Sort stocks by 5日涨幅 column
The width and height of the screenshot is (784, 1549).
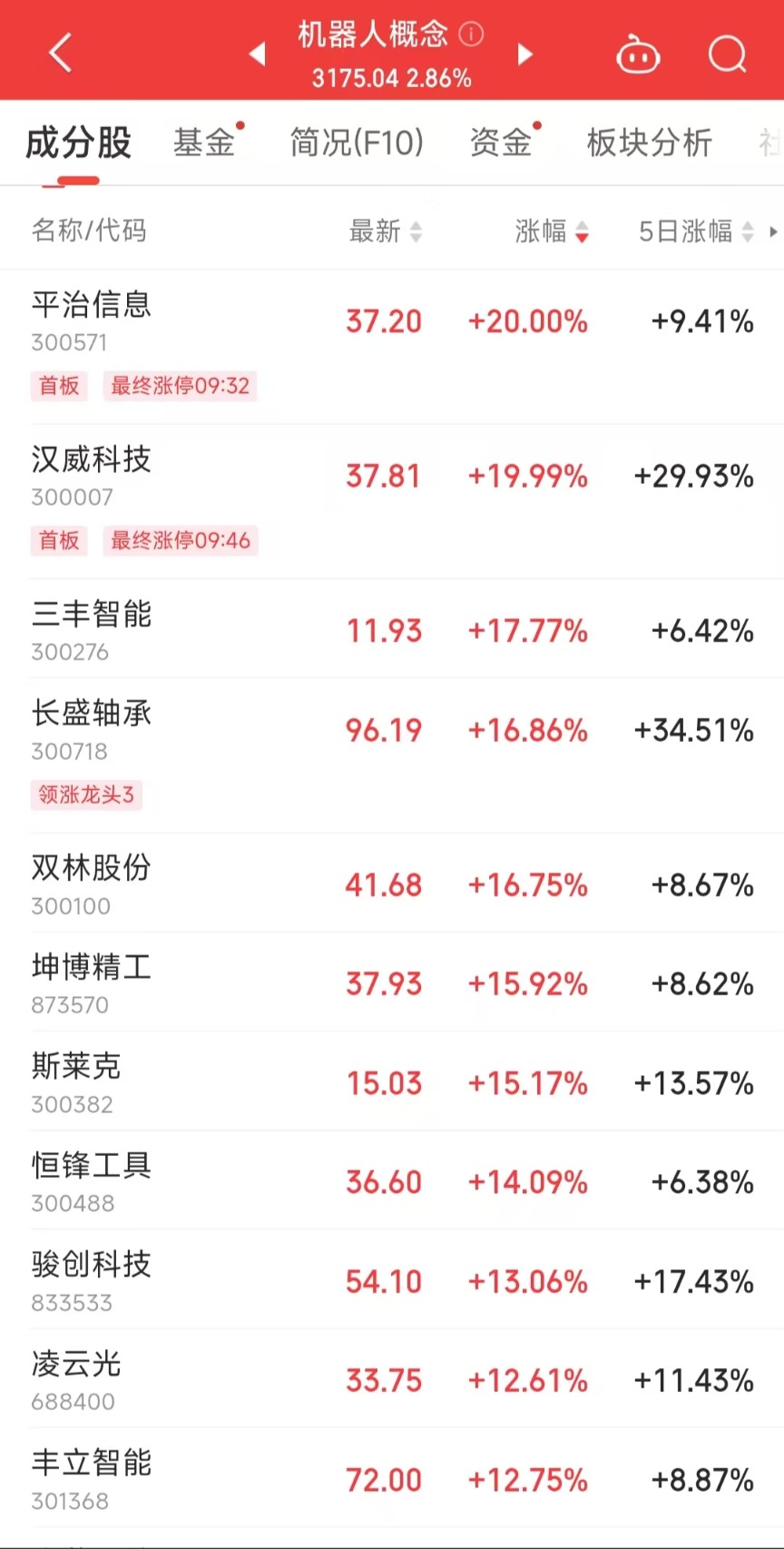pos(696,232)
